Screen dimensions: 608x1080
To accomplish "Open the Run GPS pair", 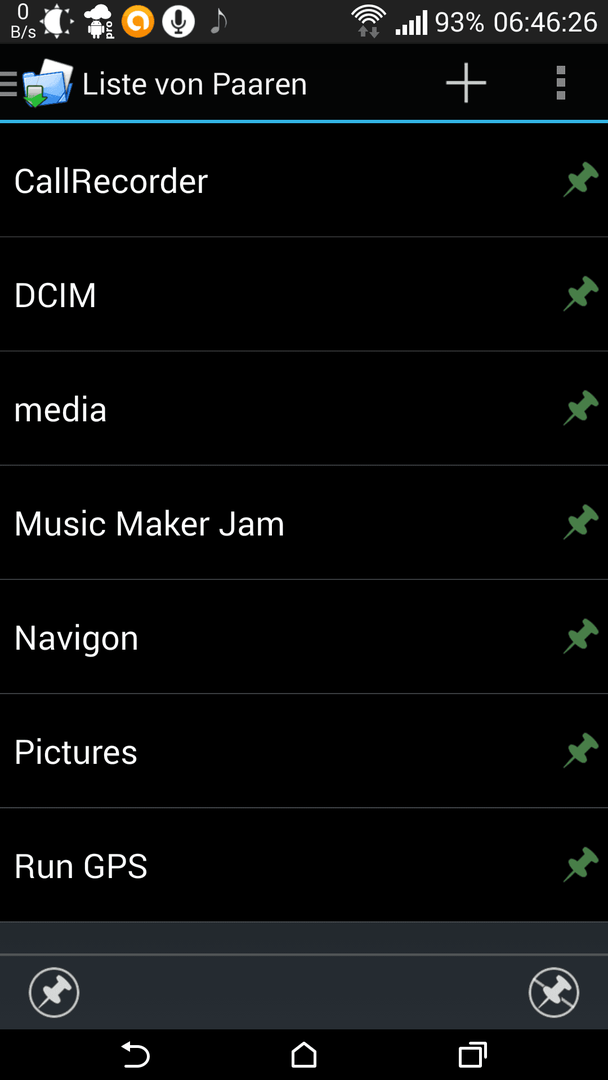I will [x=304, y=866].
